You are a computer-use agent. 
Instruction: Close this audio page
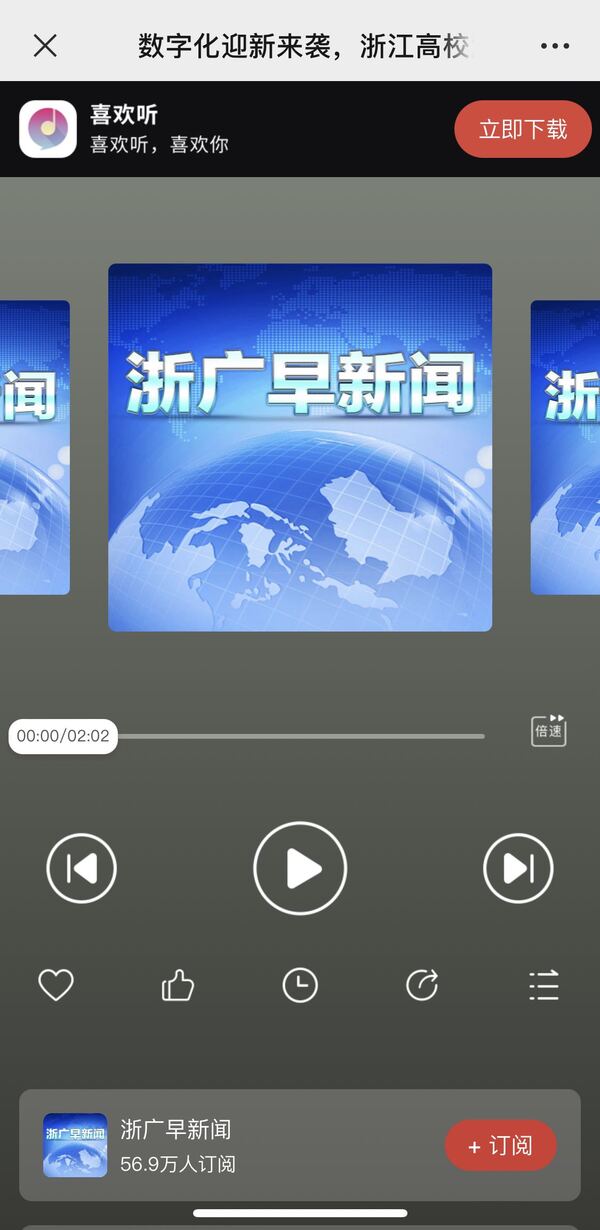pos(45,45)
